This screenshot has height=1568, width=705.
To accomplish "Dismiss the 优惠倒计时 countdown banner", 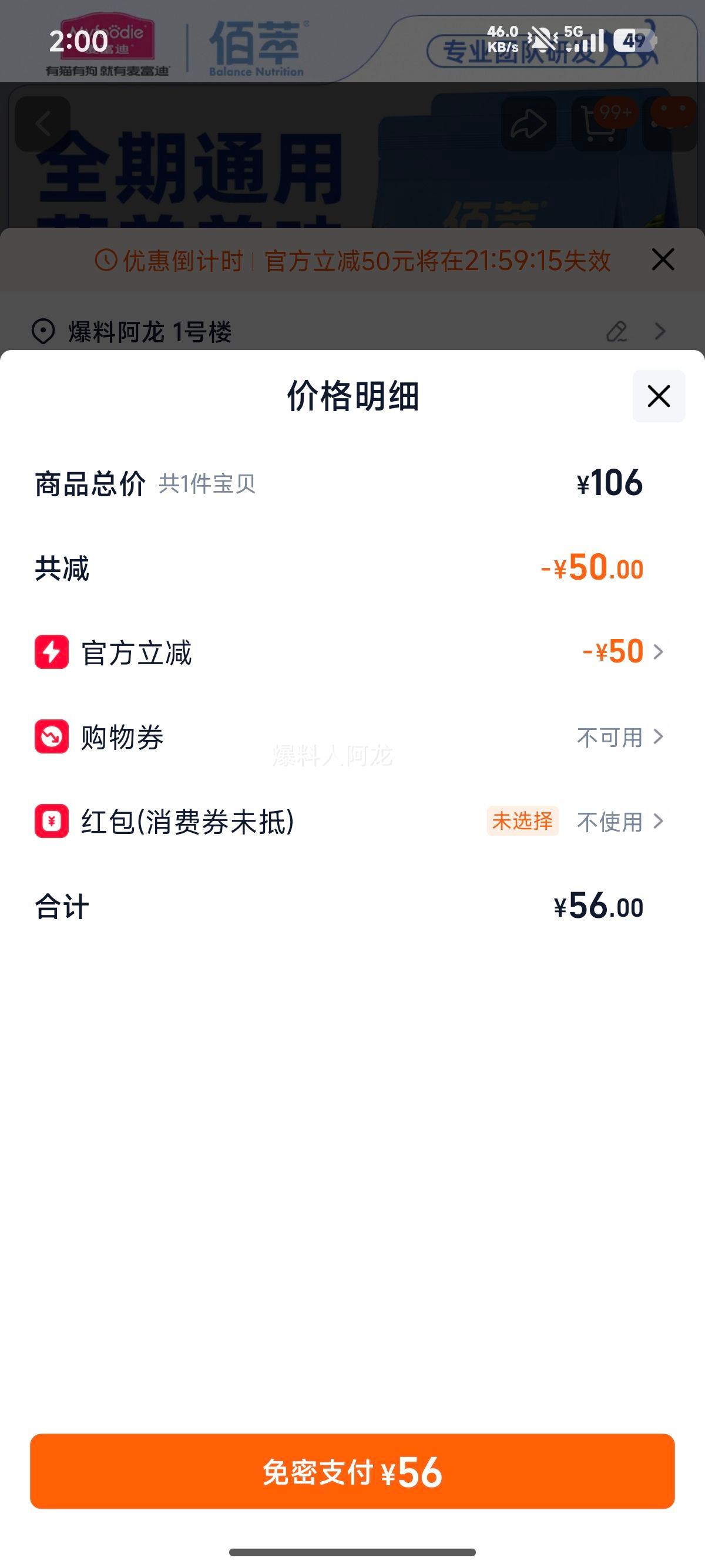I will (663, 260).
